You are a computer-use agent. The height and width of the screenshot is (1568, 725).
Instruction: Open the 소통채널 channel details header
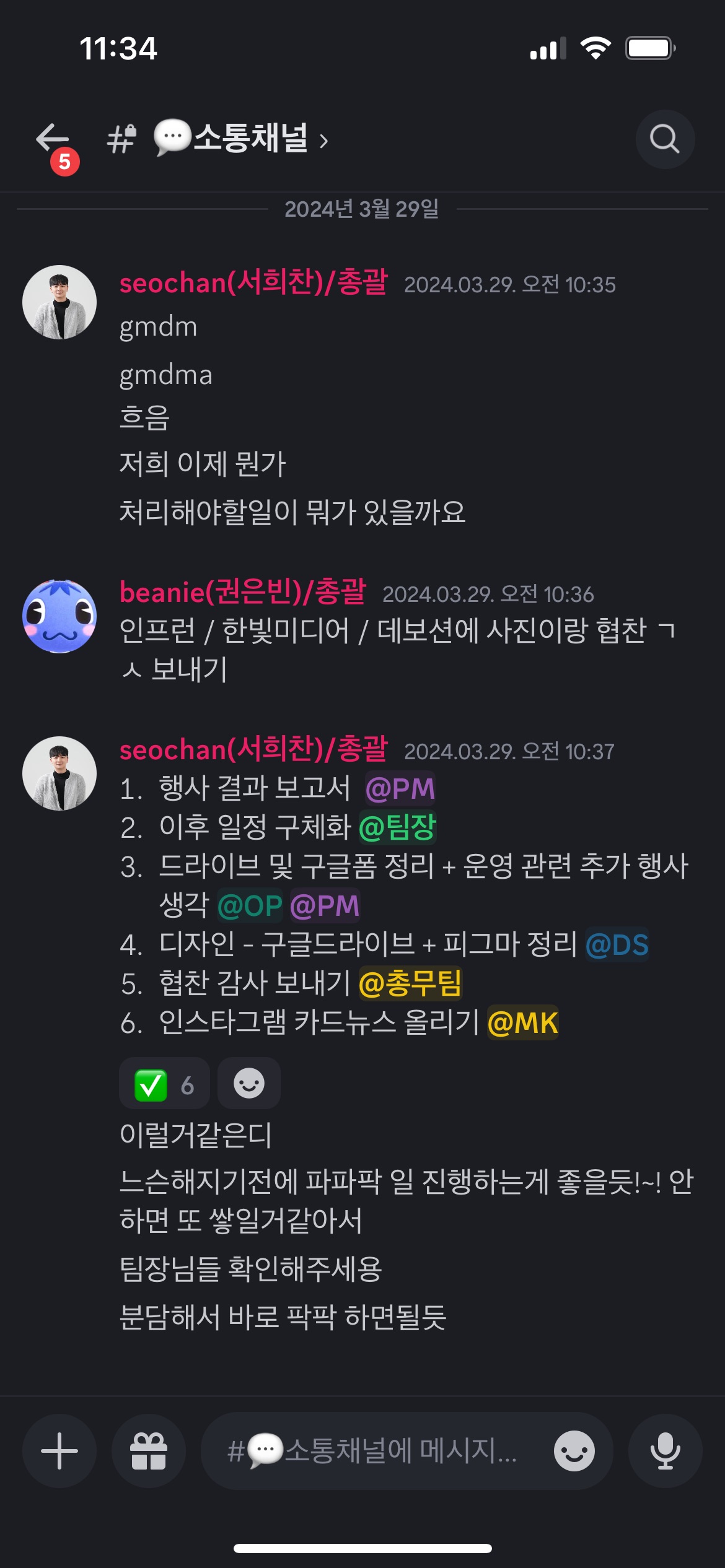click(240, 138)
